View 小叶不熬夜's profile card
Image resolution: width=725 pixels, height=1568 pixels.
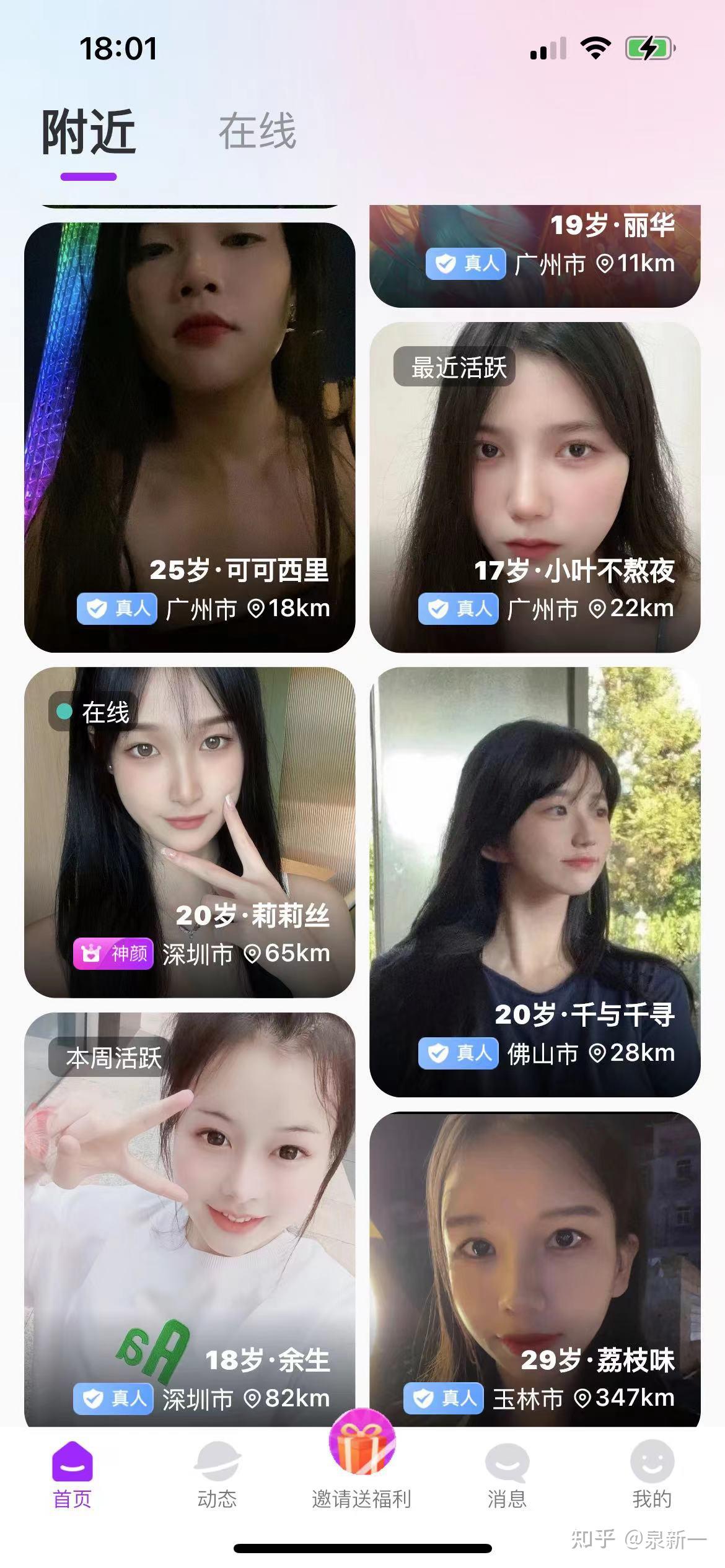[534, 487]
